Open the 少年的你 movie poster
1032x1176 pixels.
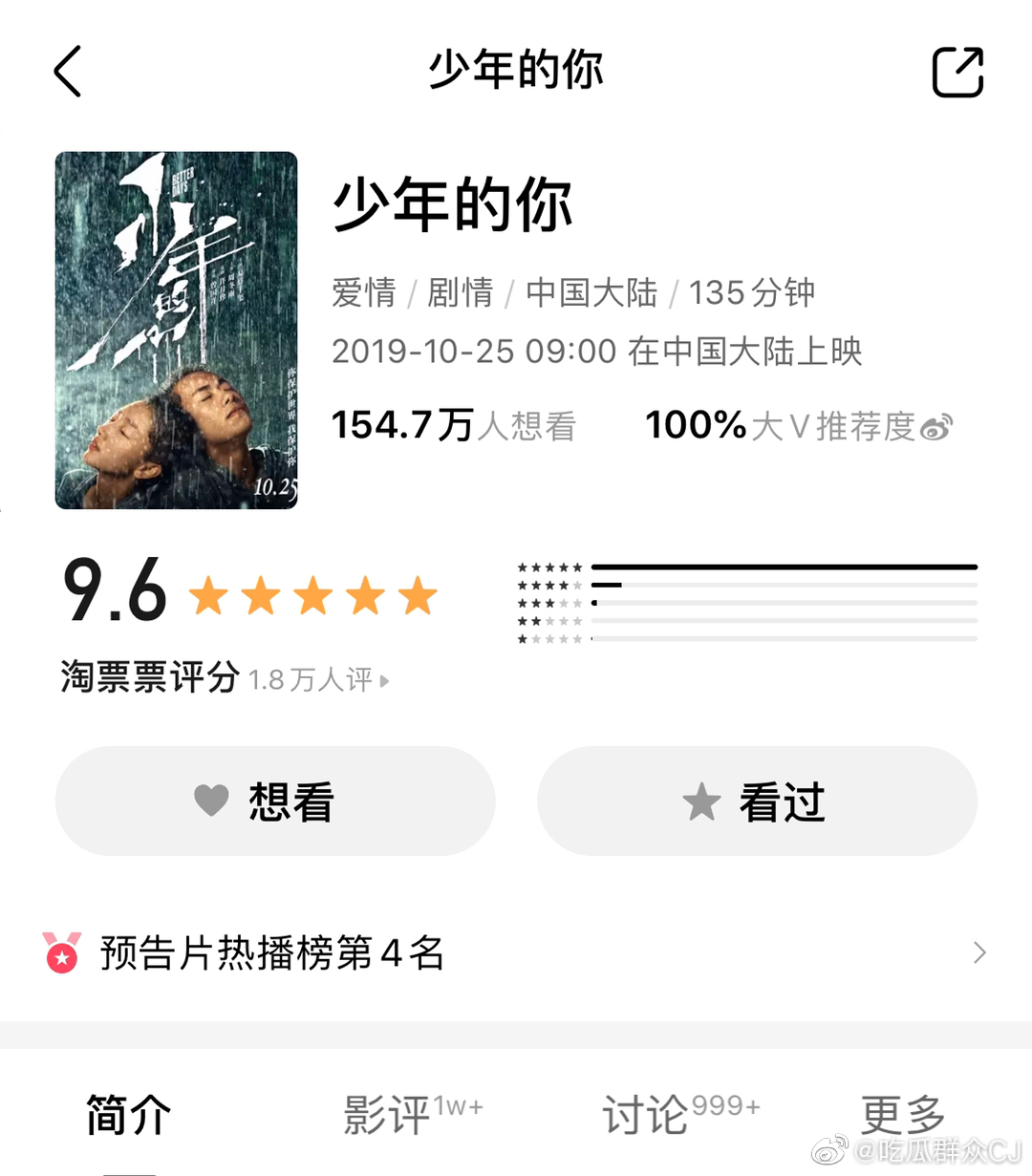(x=177, y=330)
